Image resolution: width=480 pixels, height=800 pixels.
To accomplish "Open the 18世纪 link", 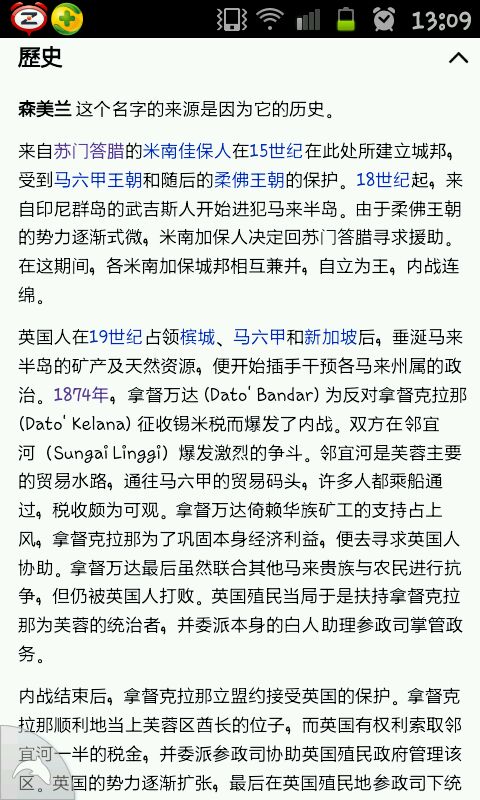I will (383, 180).
